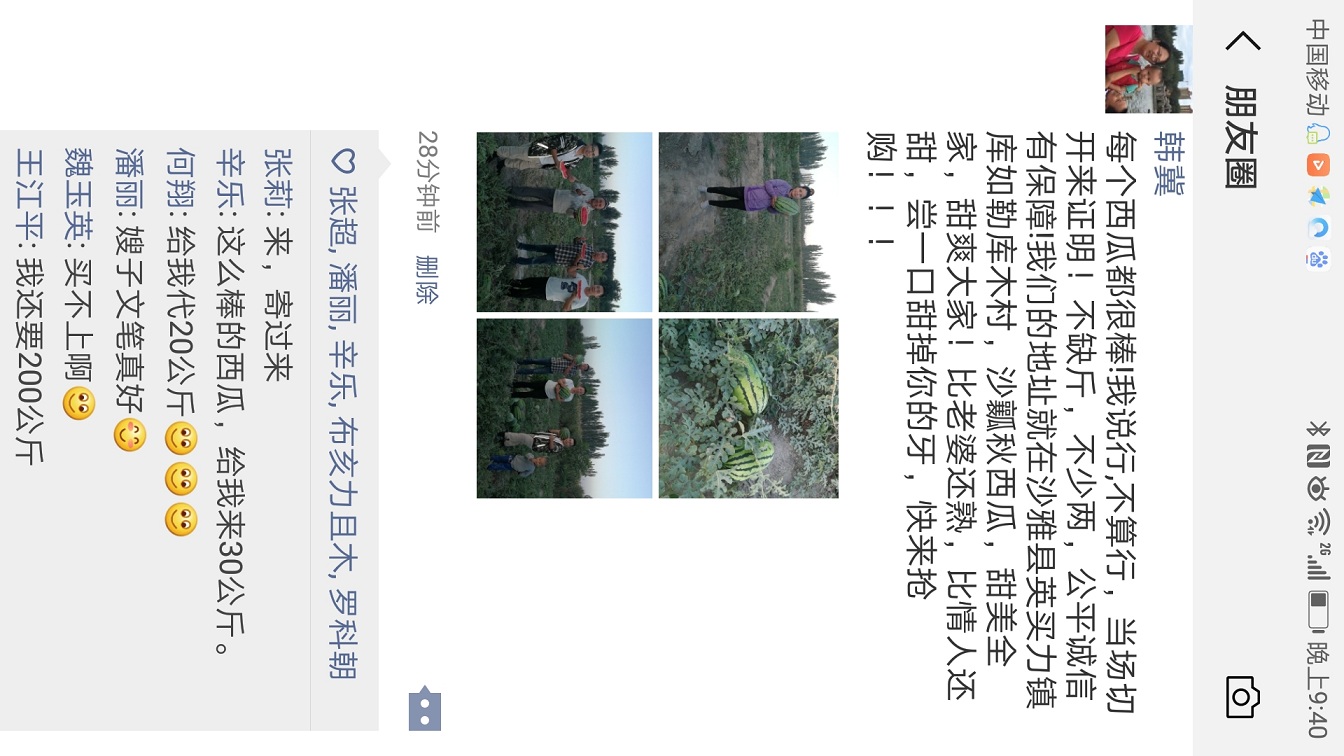The height and width of the screenshot is (756, 1344).
Task: View the photo of the woman in purple
Action: tap(748, 221)
